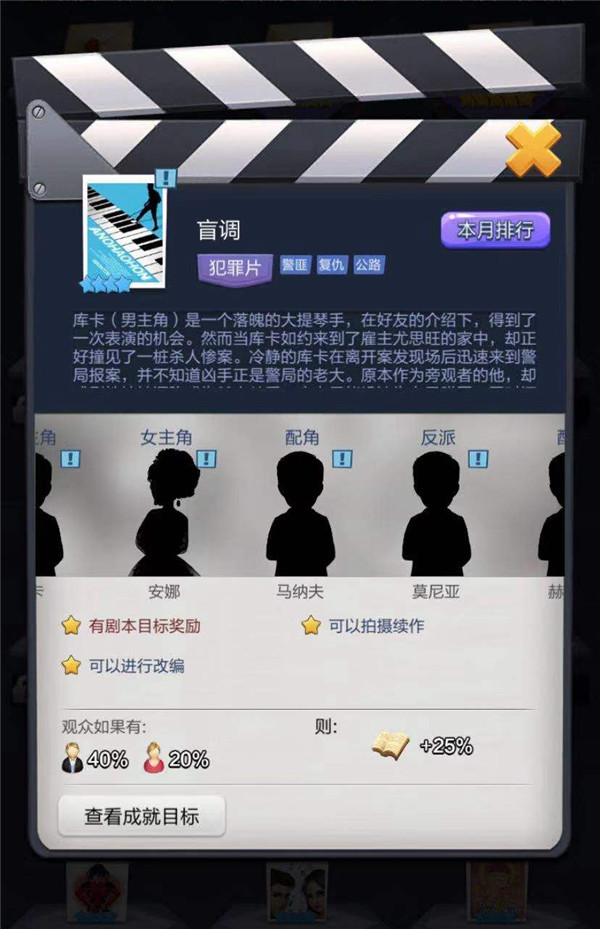The width and height of the screenshot is (600, 929).
Task: Open the 本月排行 ranking
Action: (496, 230)
